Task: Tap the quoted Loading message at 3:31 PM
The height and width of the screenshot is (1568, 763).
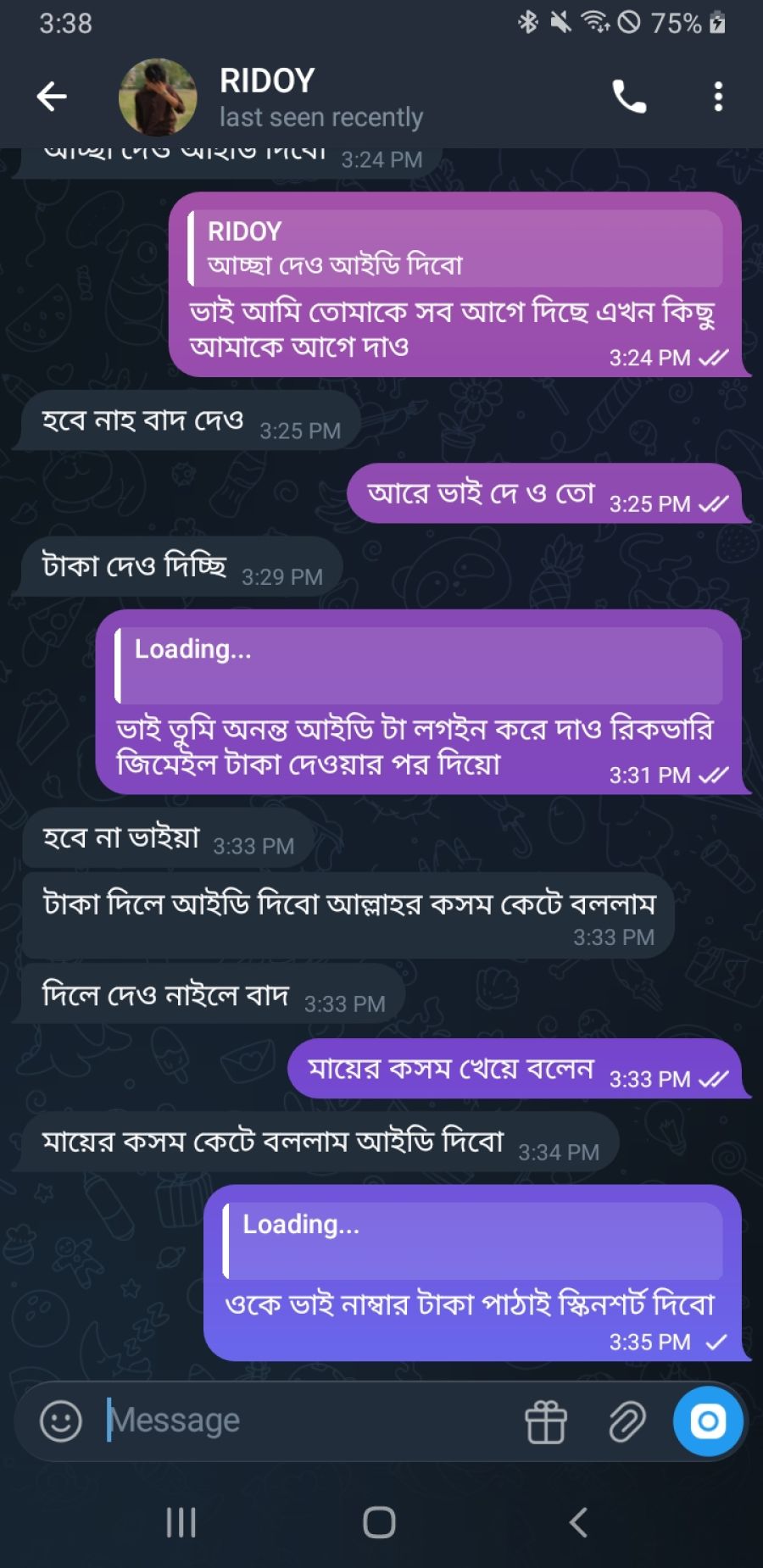Action: pos(415,665)
